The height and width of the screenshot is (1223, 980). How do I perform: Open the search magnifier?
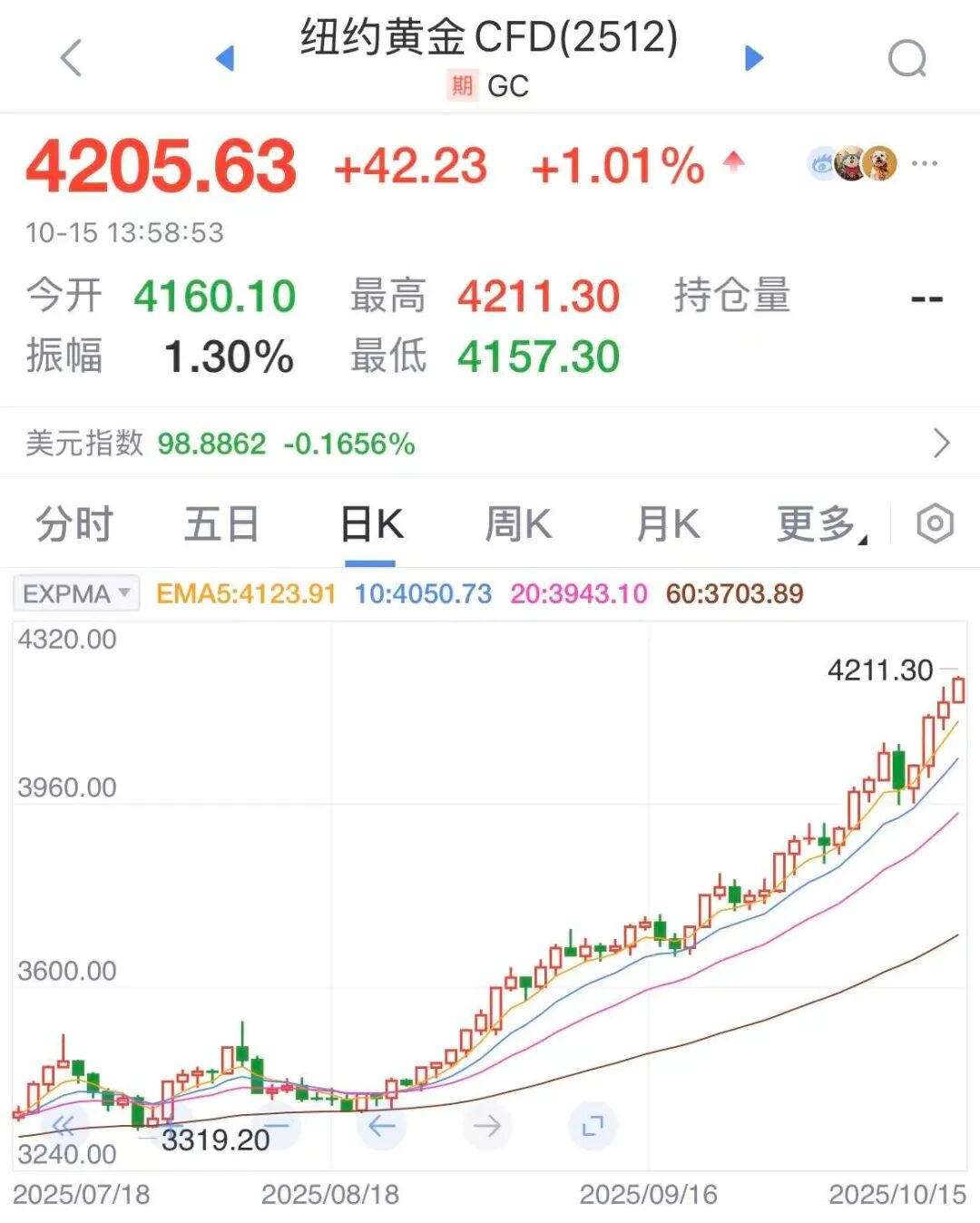coord(906,60)
